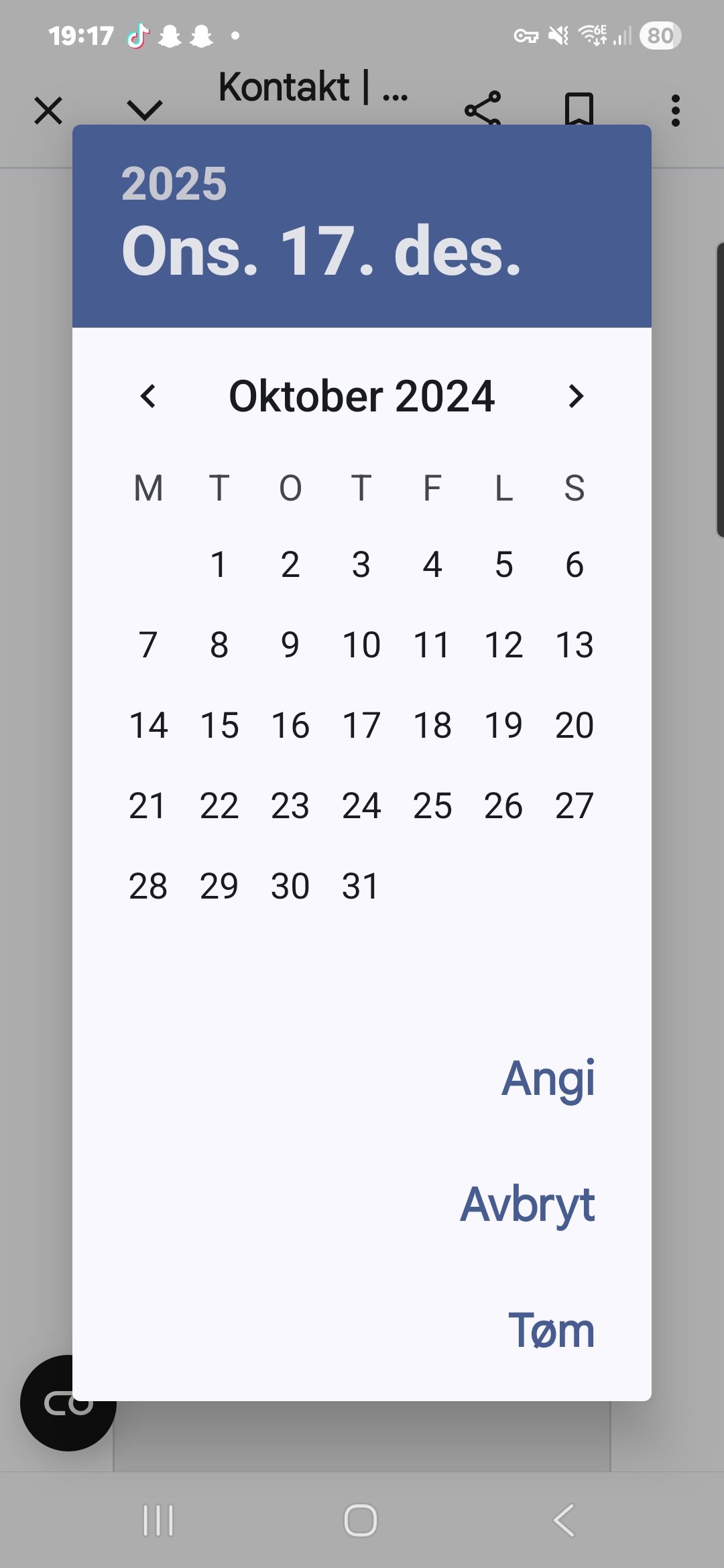This screenshot has height=1568, width=724.
Task: Go to the next month
Action: click(x=575, y=396)
